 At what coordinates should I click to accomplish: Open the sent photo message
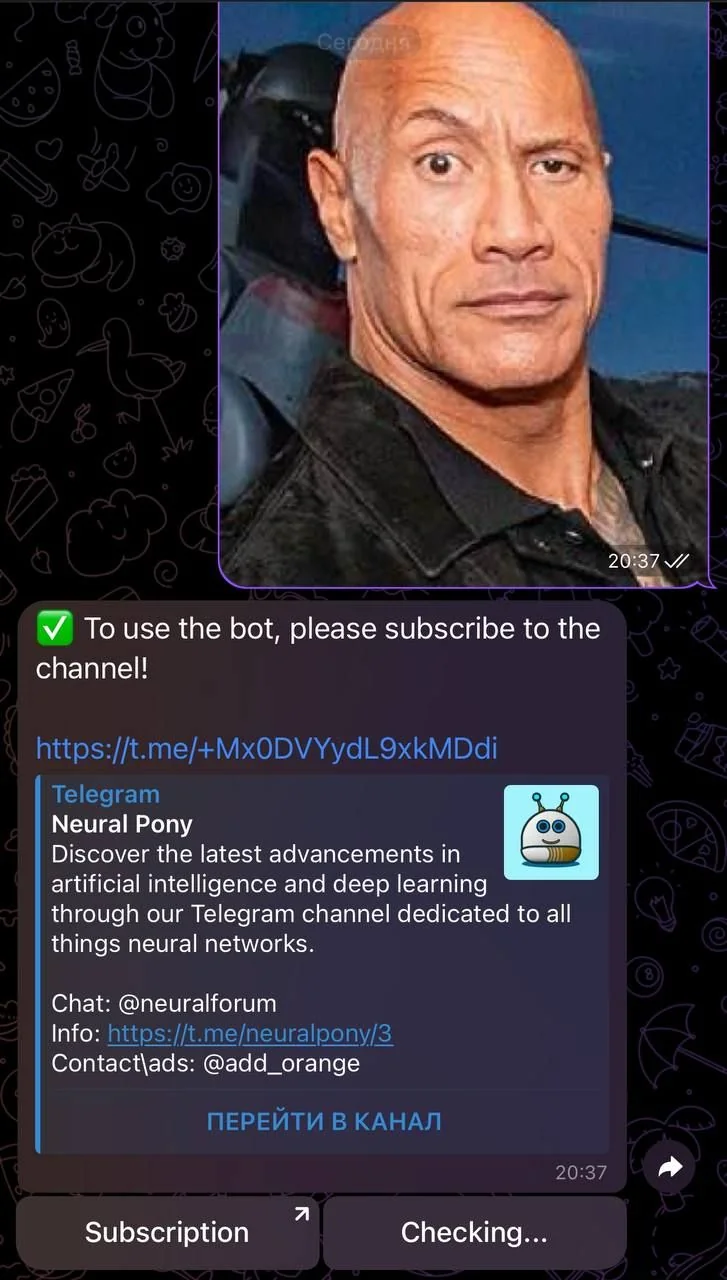464,292
